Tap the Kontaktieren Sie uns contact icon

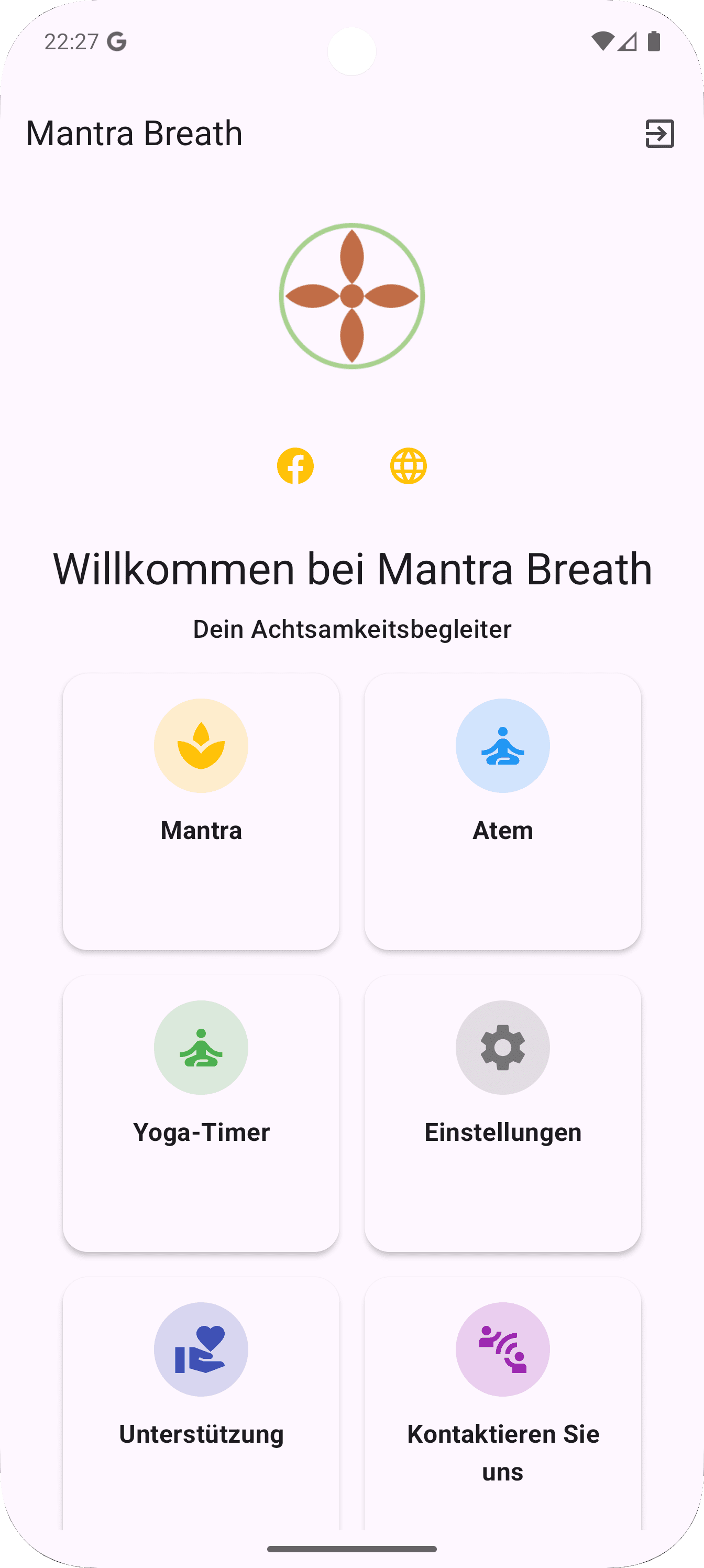pos(503,1350)
